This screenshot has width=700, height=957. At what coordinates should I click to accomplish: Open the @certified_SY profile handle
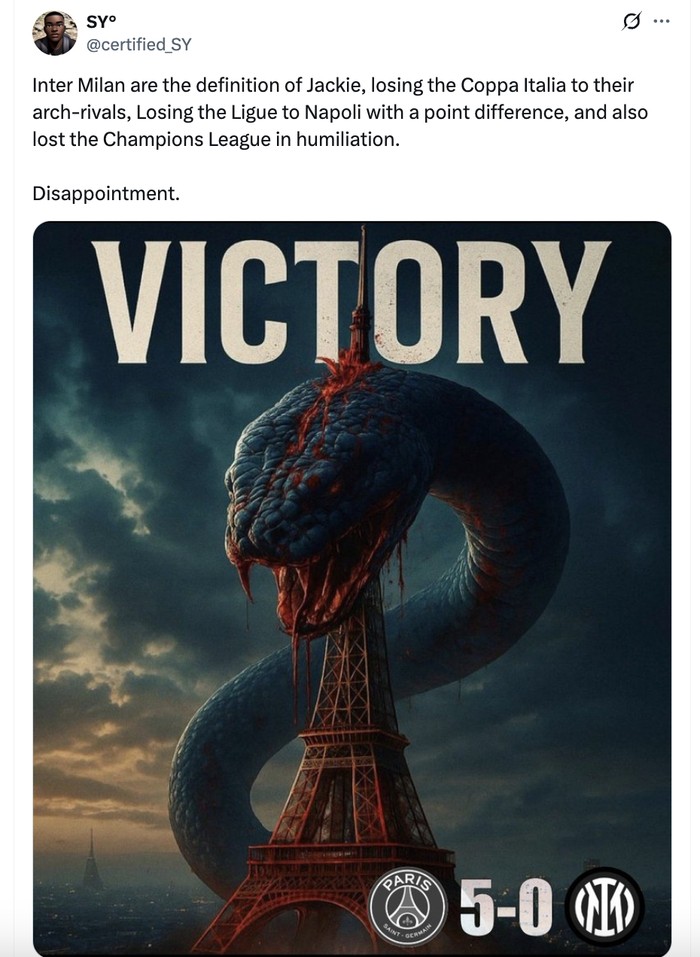click(x=139, y=42)
